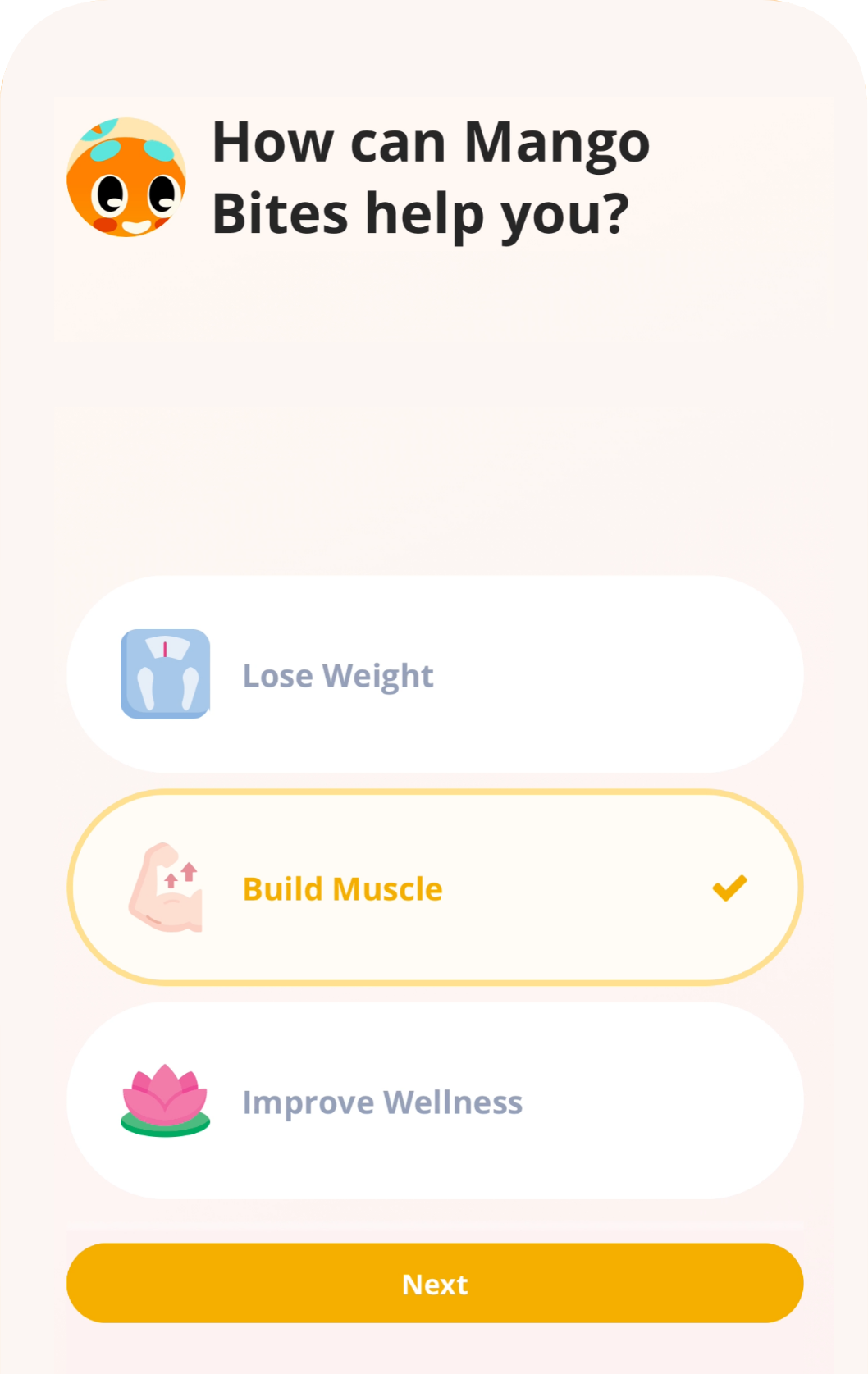The height and width of the screenshot is (1374, 868).
Task: Click the scale's red dial indicator
Action: (x=167, y=649)
